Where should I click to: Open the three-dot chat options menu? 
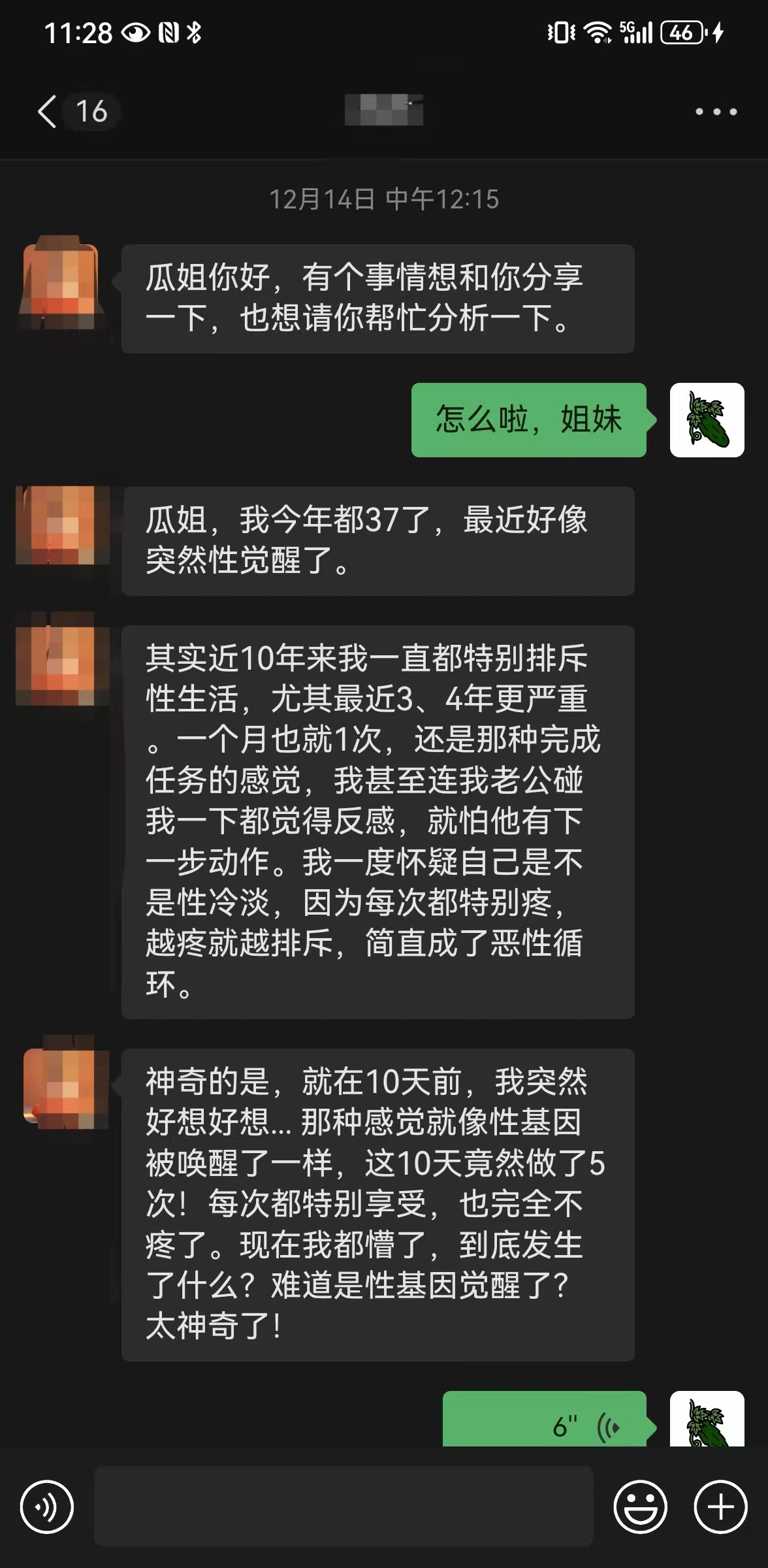coord(716,112)
